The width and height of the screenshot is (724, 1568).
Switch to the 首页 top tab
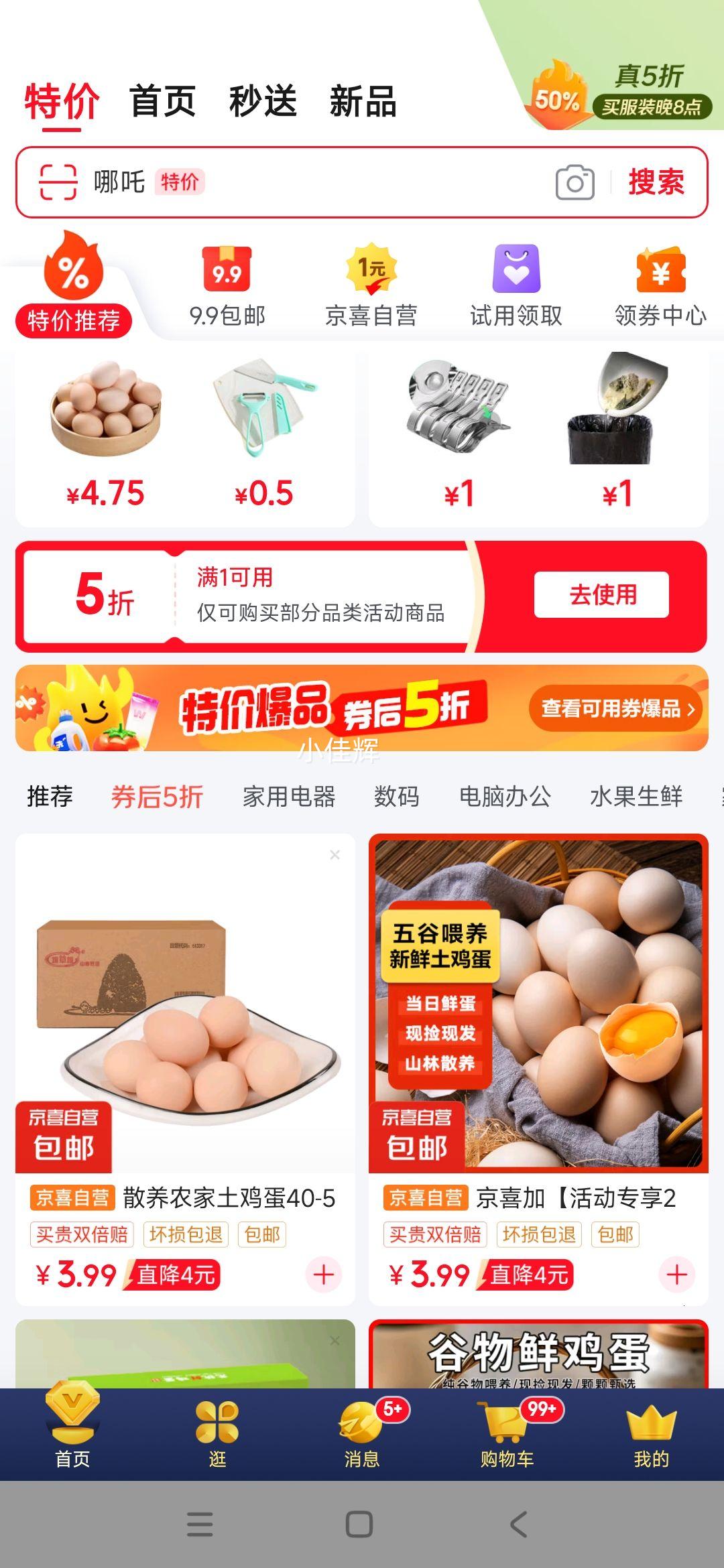pyautogui.click(x=162, y=102)
